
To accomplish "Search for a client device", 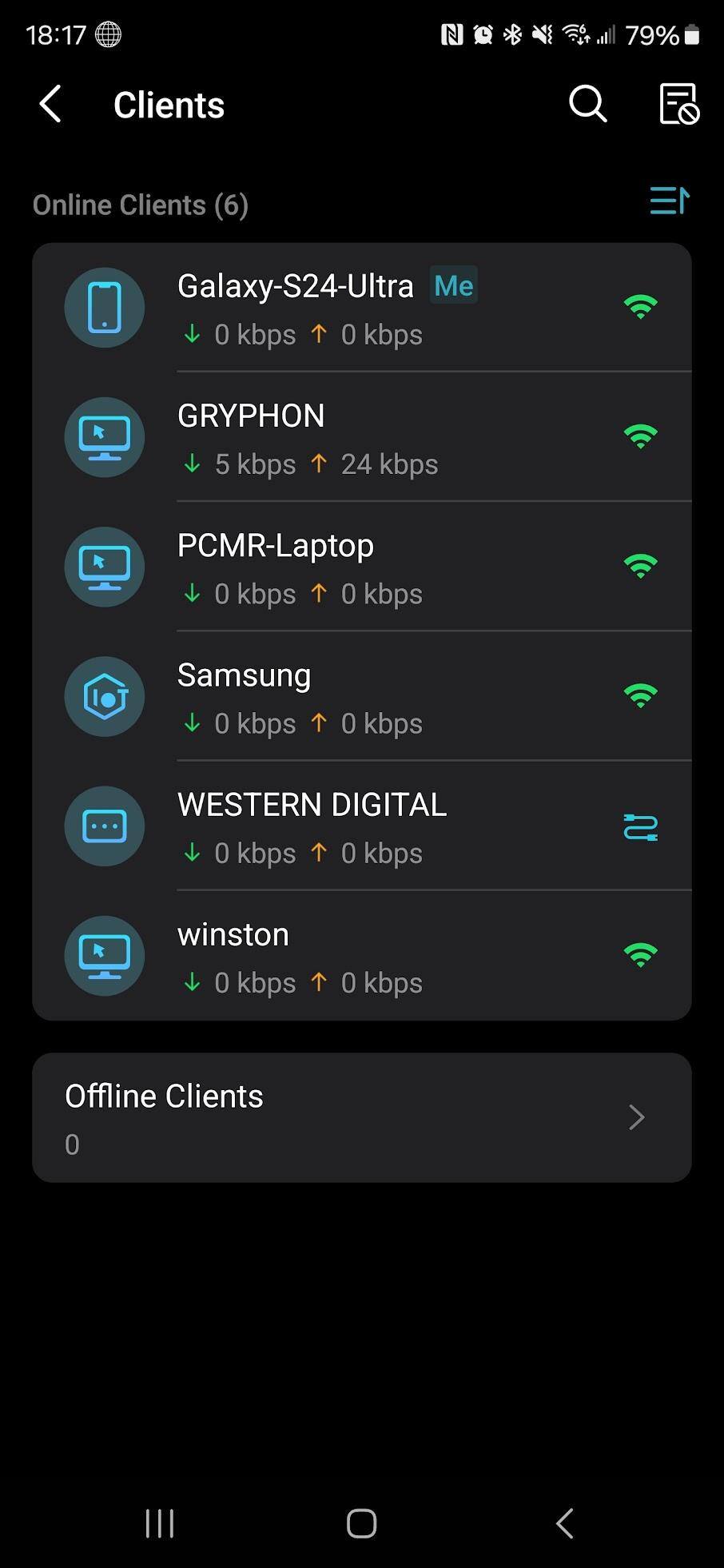I will tap(587, 105).
